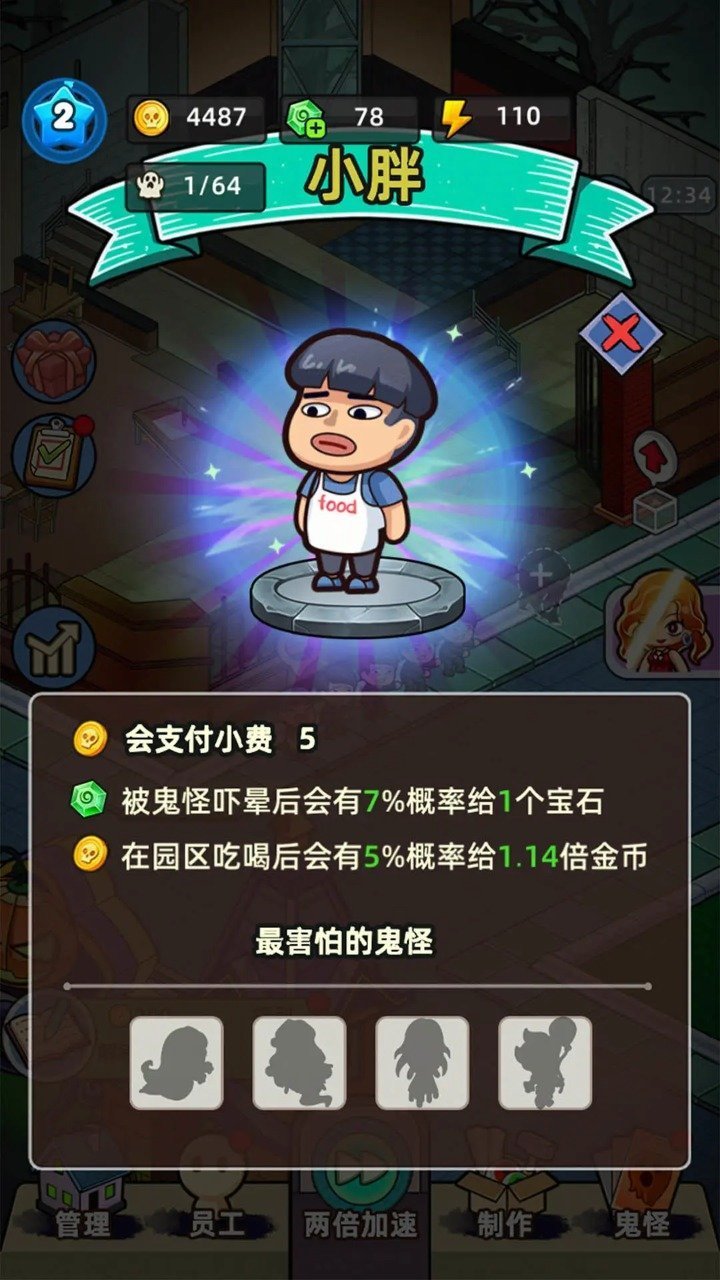Tap the third feared ghost silhouette
The image size is (720, 1280).
422,1063
